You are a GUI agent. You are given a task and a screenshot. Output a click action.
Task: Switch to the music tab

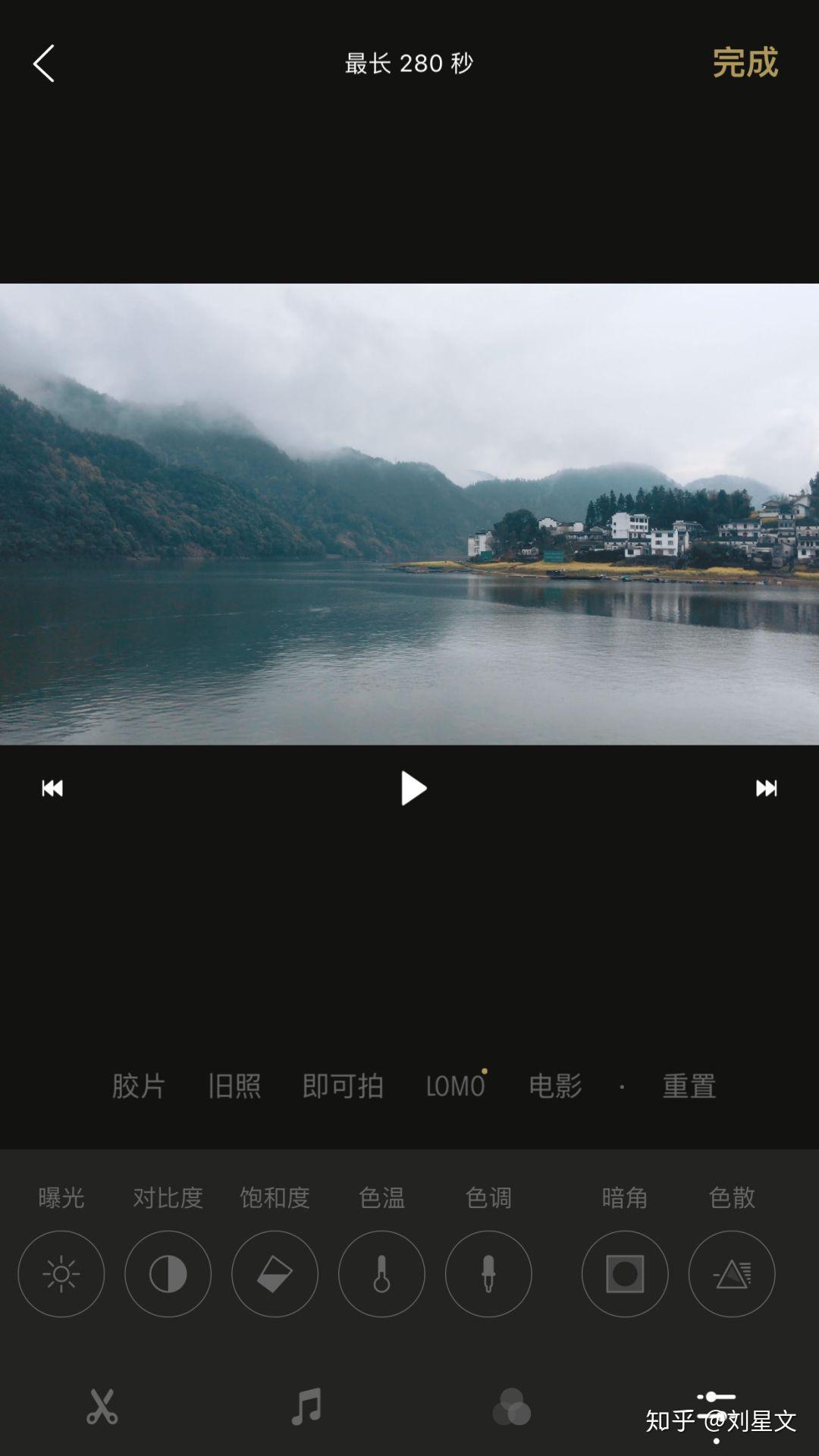(307, 1407)
